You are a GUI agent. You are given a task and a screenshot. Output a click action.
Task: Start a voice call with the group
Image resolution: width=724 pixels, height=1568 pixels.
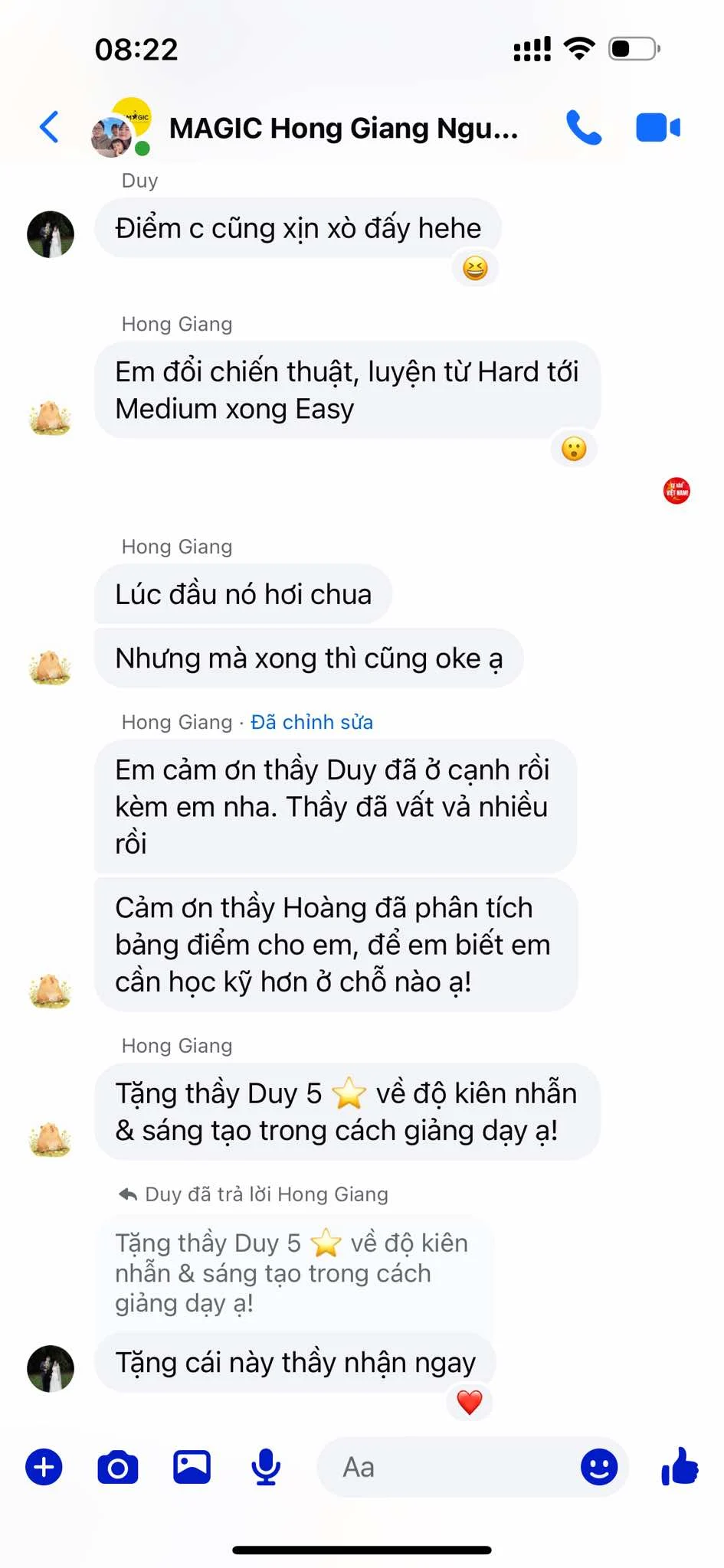click(584, 127)
